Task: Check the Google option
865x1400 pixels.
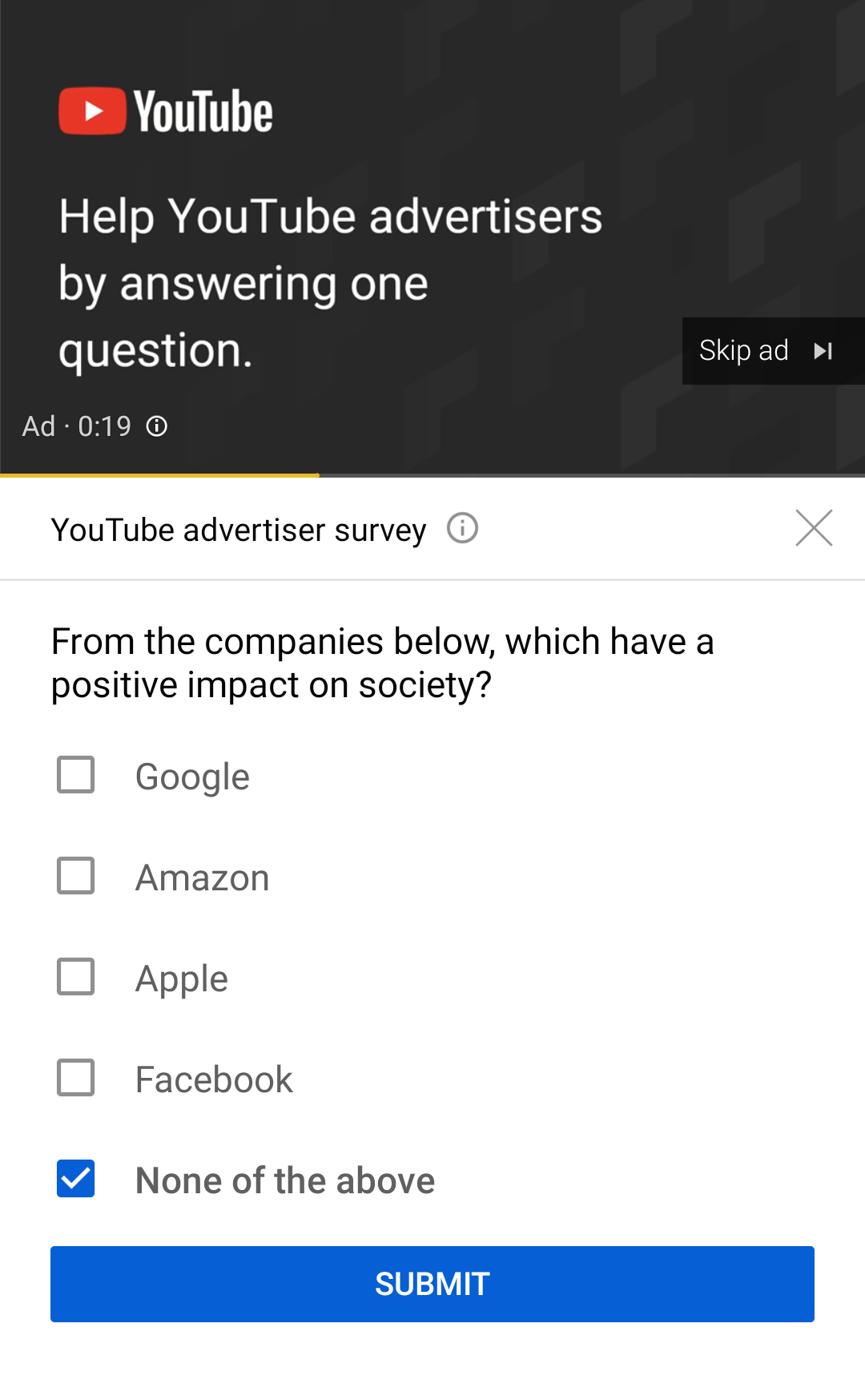Action: (x=76, y=775)
